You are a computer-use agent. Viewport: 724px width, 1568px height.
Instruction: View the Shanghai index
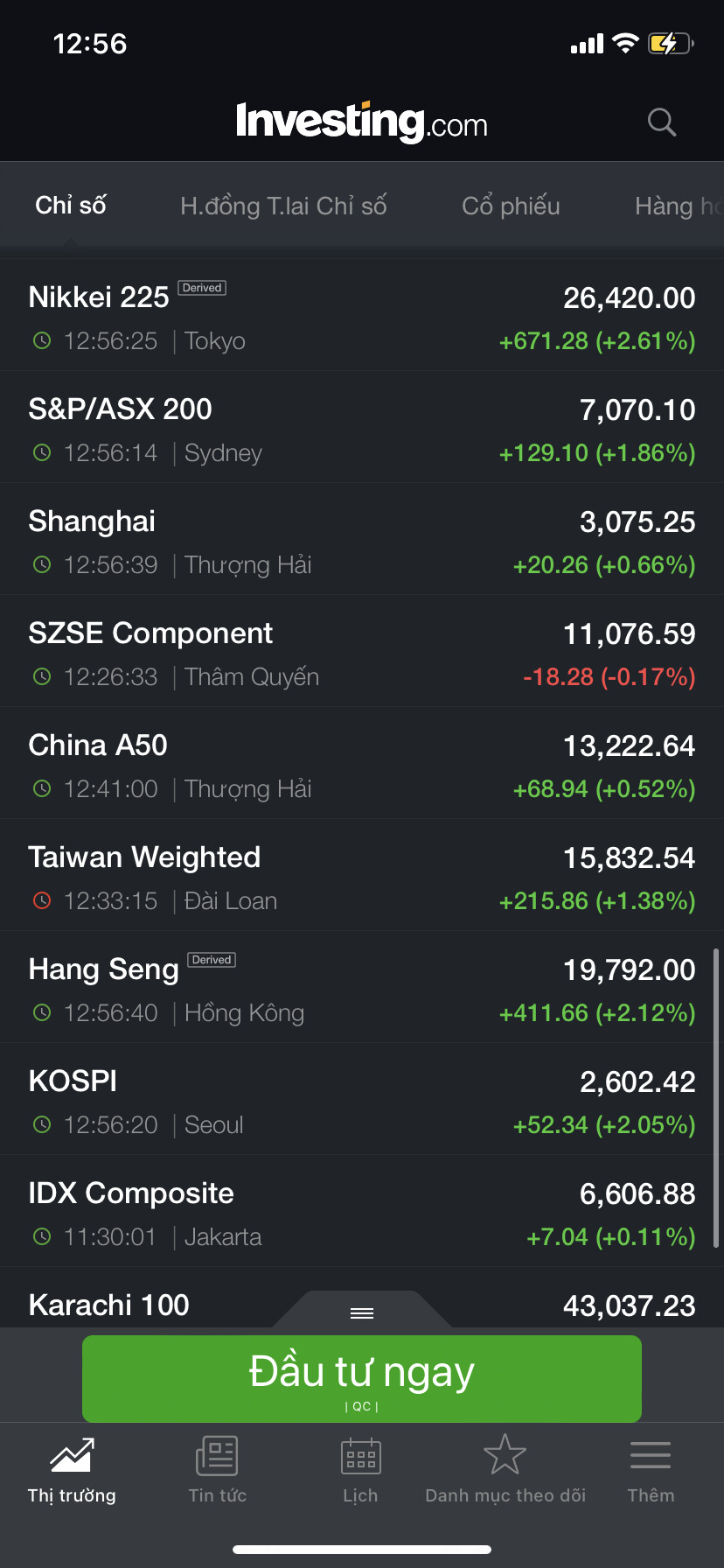(x=362, y=541)
